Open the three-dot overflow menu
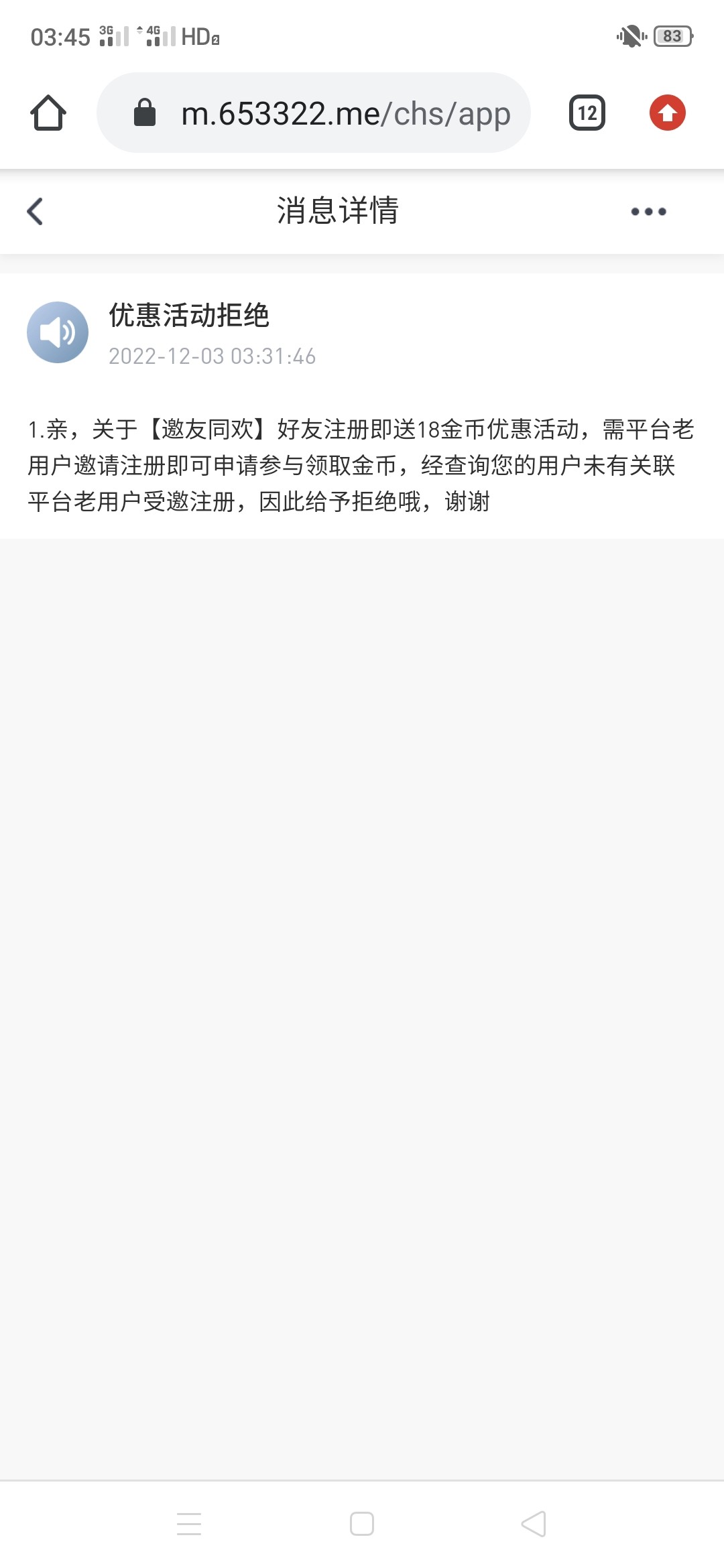Viewport: 724px width, 1568px height. coord(648,212)
